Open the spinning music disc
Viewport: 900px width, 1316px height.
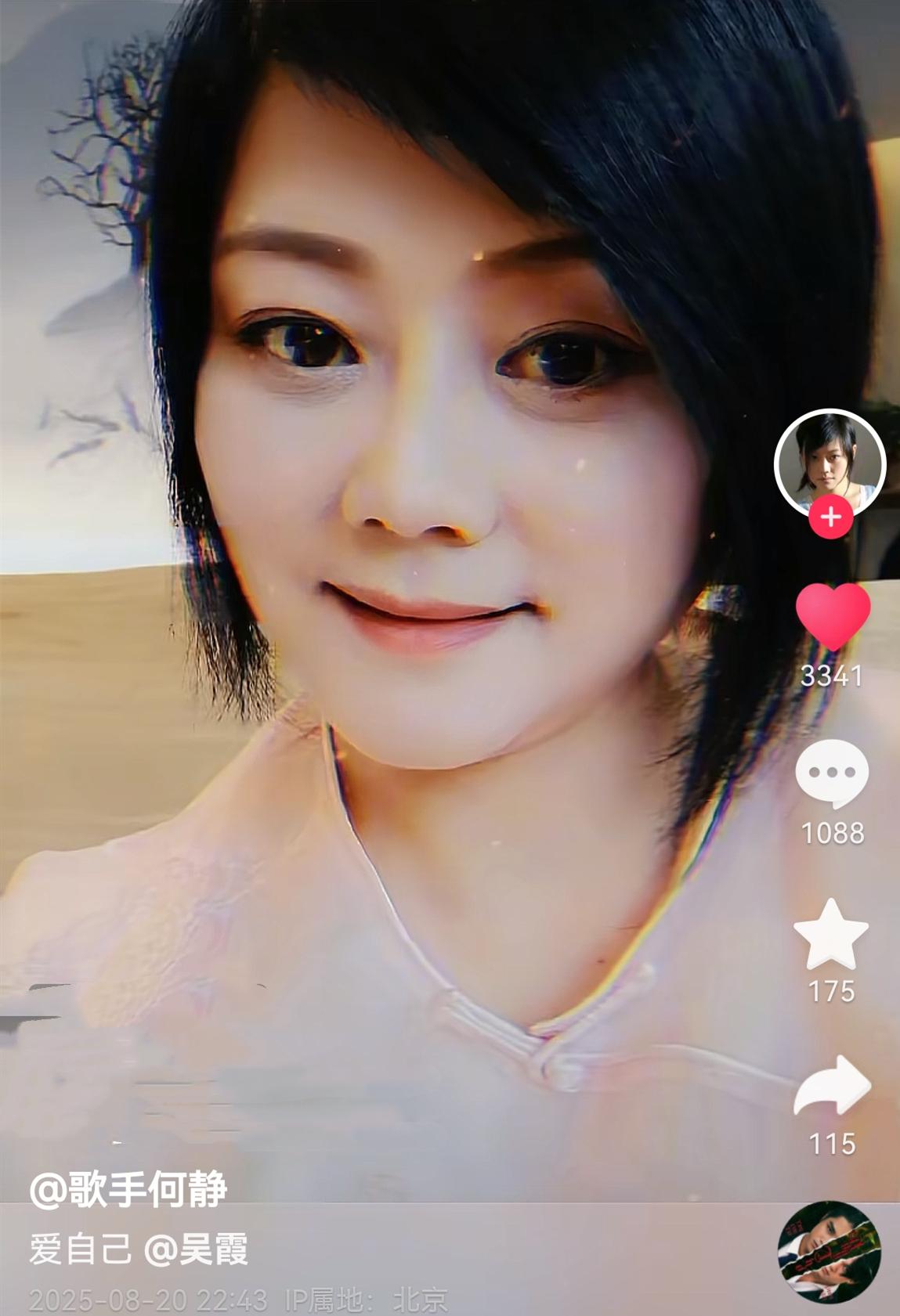(829, 1251)
